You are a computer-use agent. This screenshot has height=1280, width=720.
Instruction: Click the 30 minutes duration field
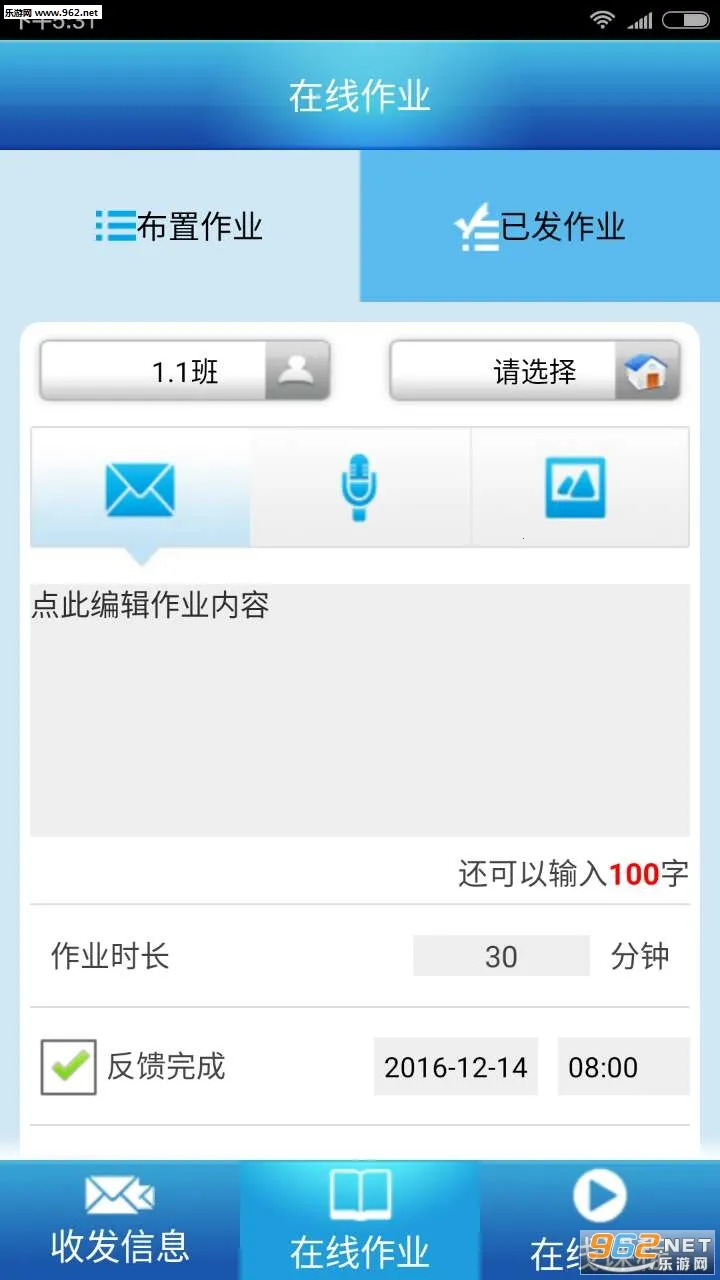pos(501,955)
